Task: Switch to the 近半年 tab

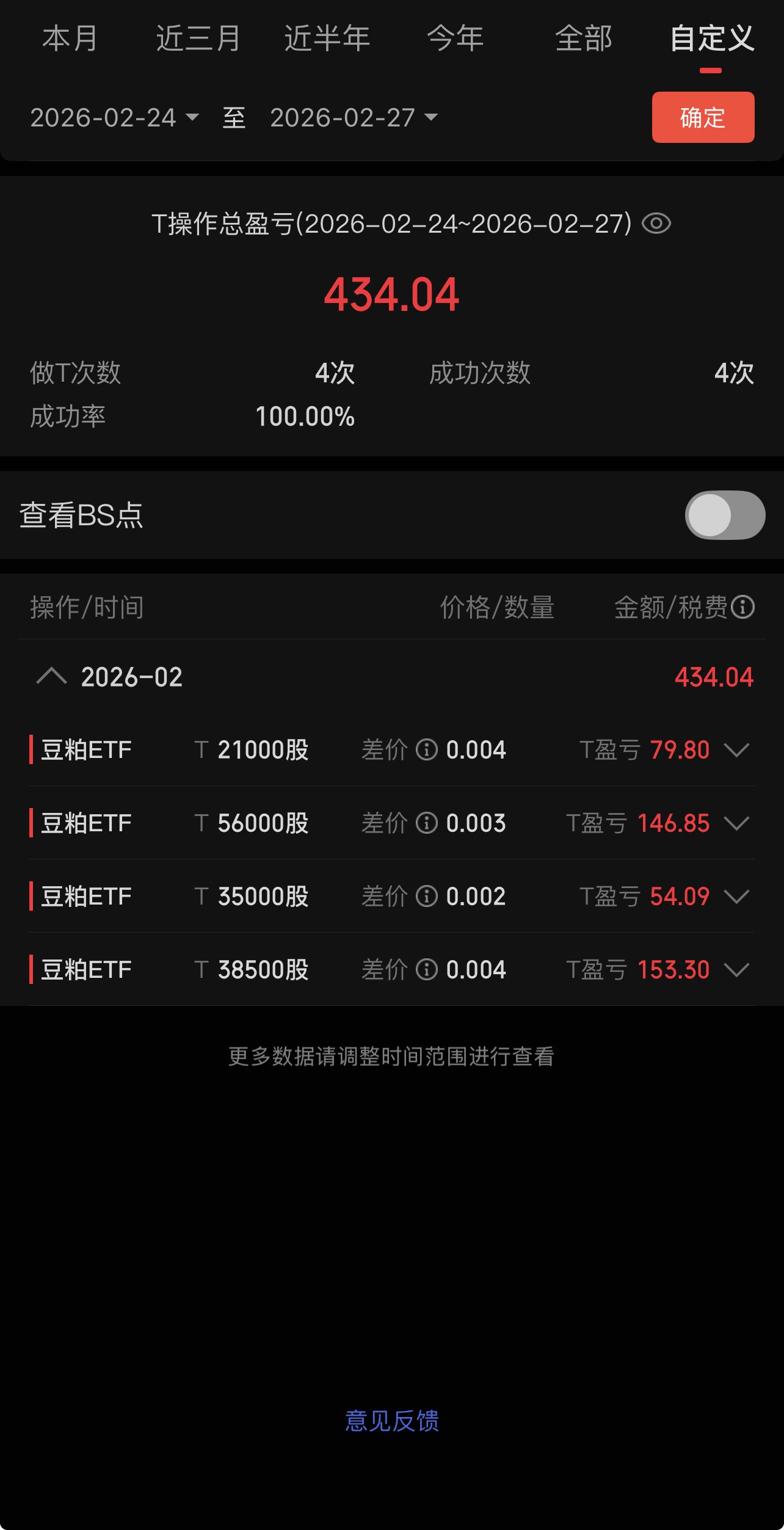Action: (x=327, y=39)
